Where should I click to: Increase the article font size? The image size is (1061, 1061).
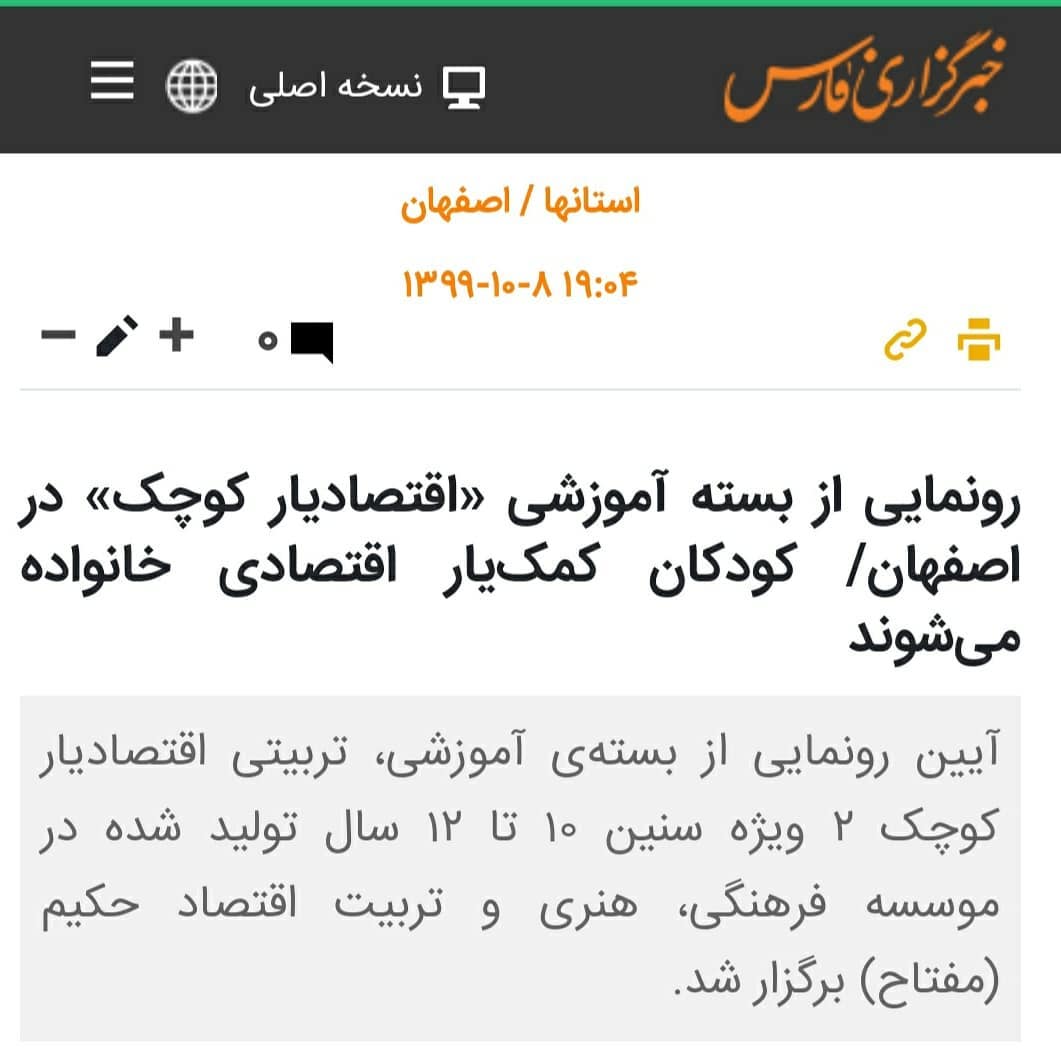[x=176, y=336]
